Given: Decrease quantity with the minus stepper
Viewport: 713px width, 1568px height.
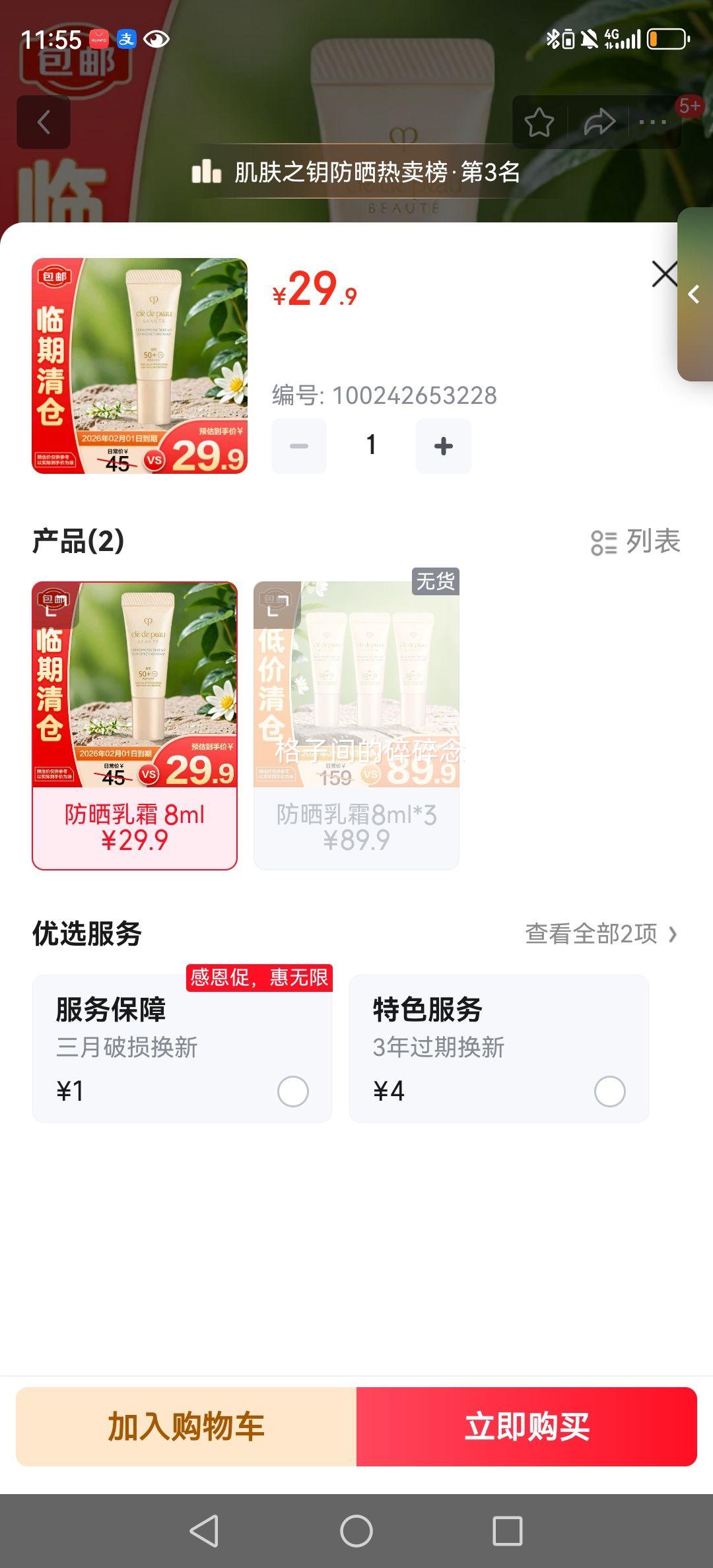Looking at the screenshot, I should tap(298, 445).
